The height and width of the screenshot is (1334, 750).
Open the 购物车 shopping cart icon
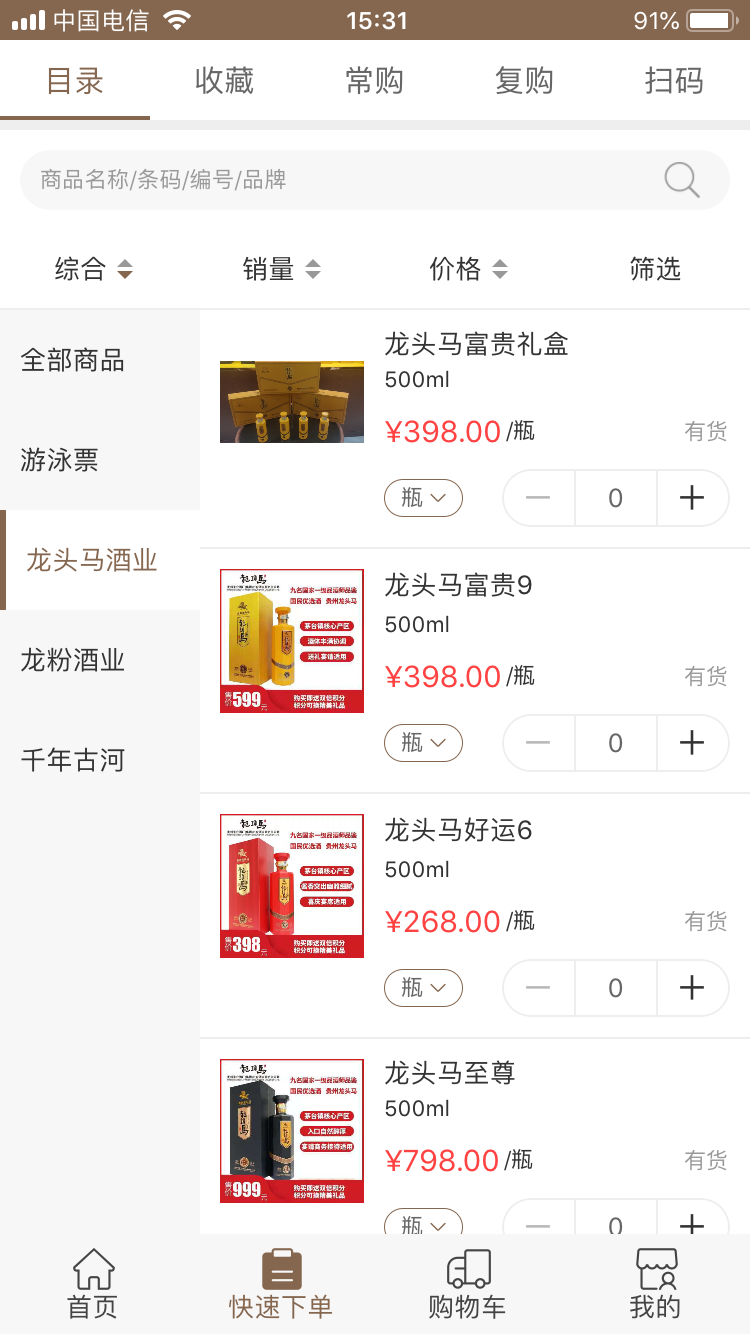[466, 1283]
